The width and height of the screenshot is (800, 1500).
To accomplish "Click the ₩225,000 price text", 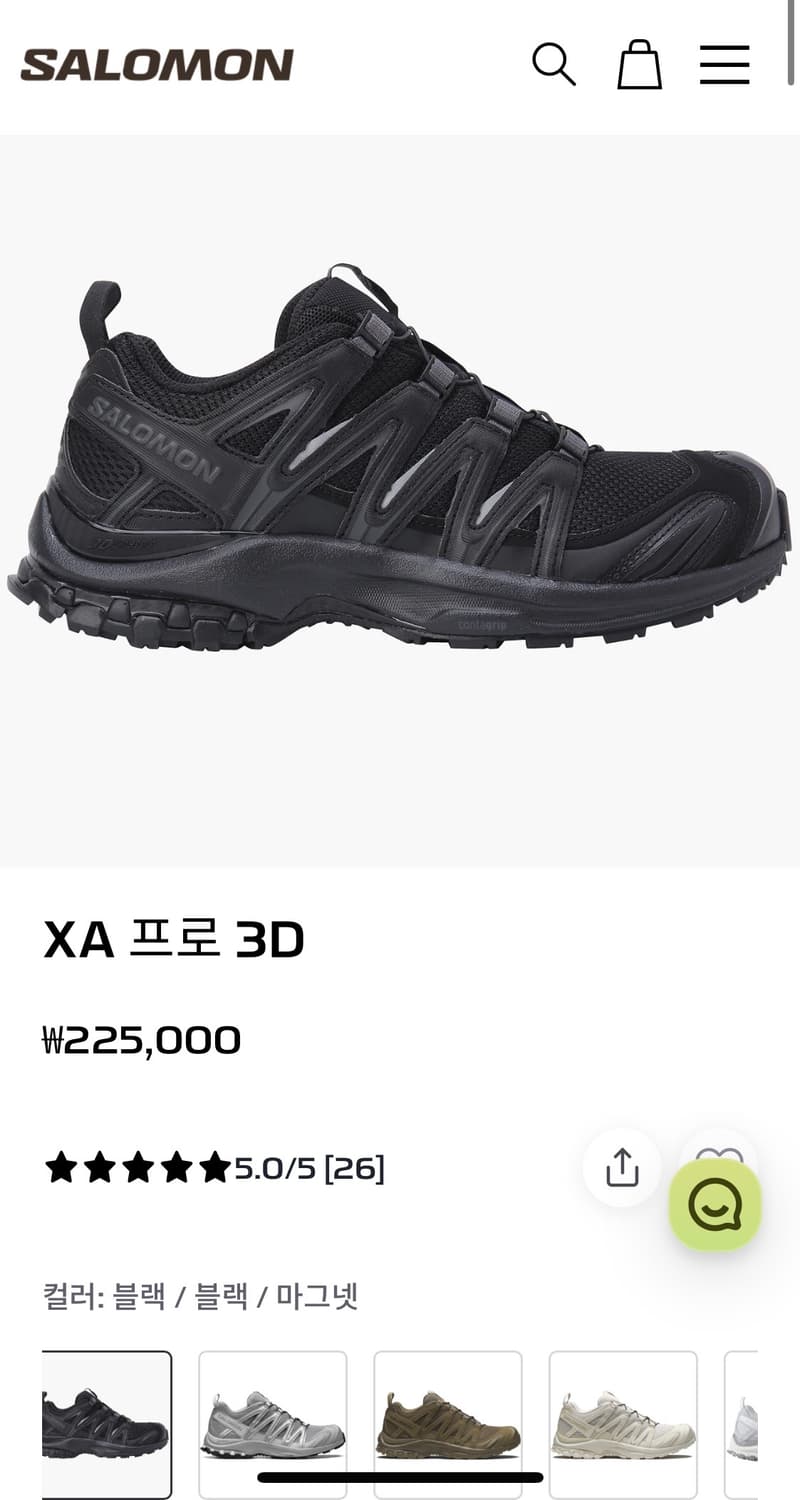I will click(147, 1040).
